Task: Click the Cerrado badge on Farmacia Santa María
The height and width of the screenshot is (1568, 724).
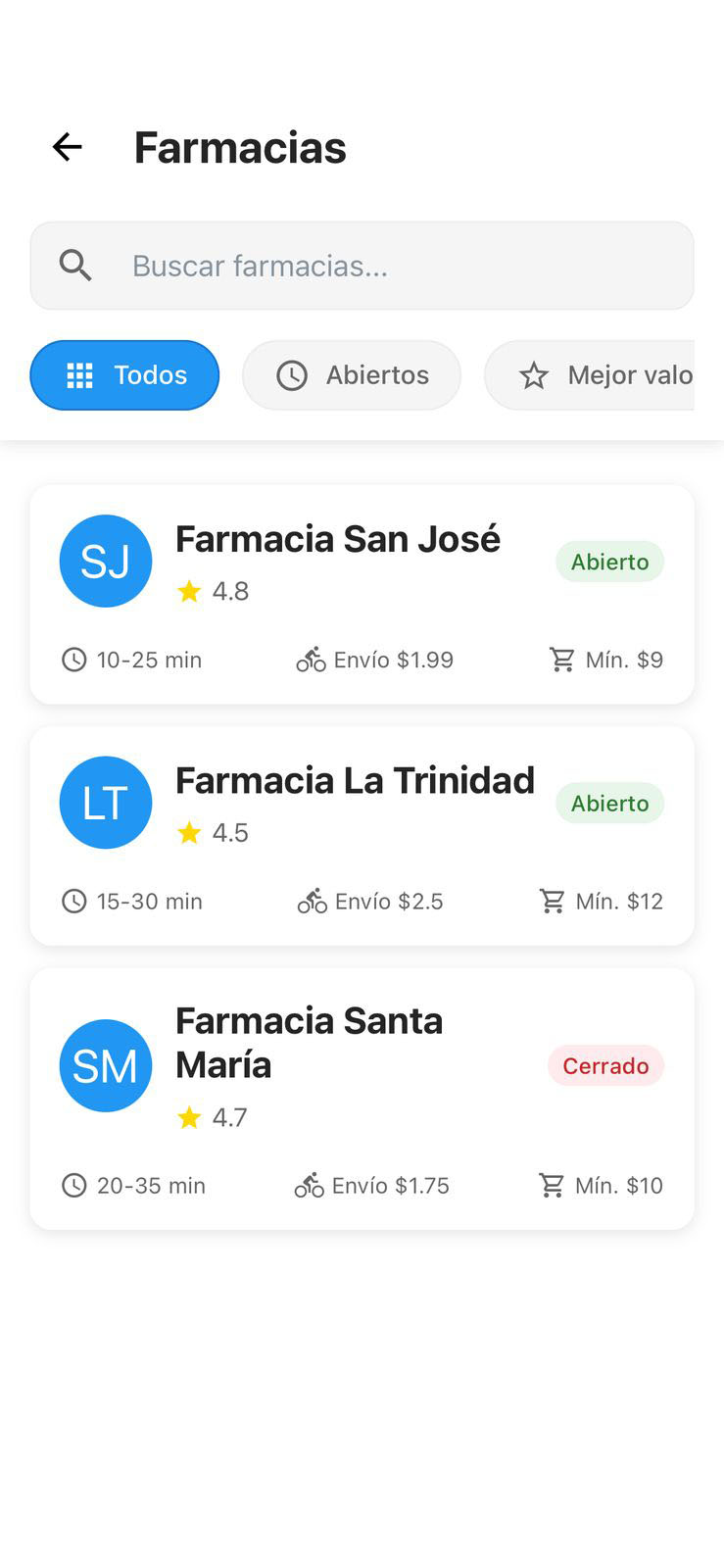Action: click(x=605, y=1065)
